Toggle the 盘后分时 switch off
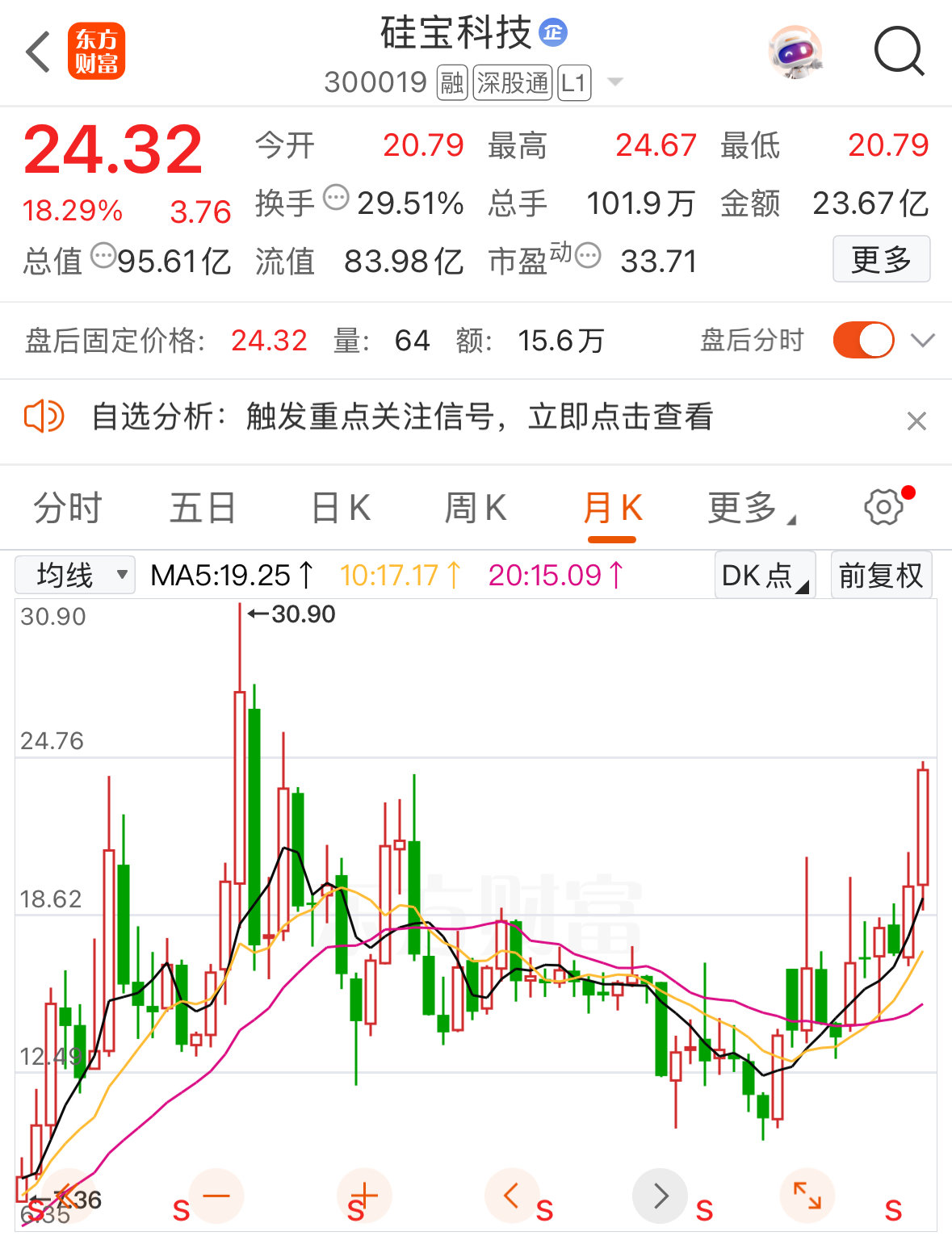The width and height of the screenshot is (952, 1236). 863,340
